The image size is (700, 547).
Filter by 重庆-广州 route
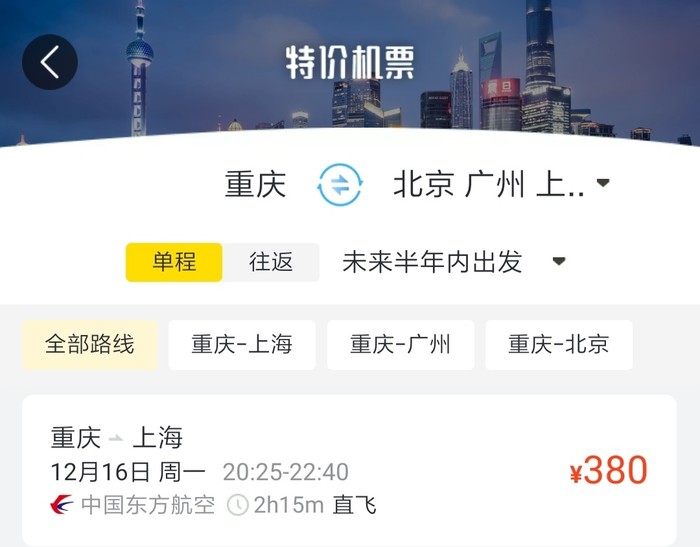400,345
